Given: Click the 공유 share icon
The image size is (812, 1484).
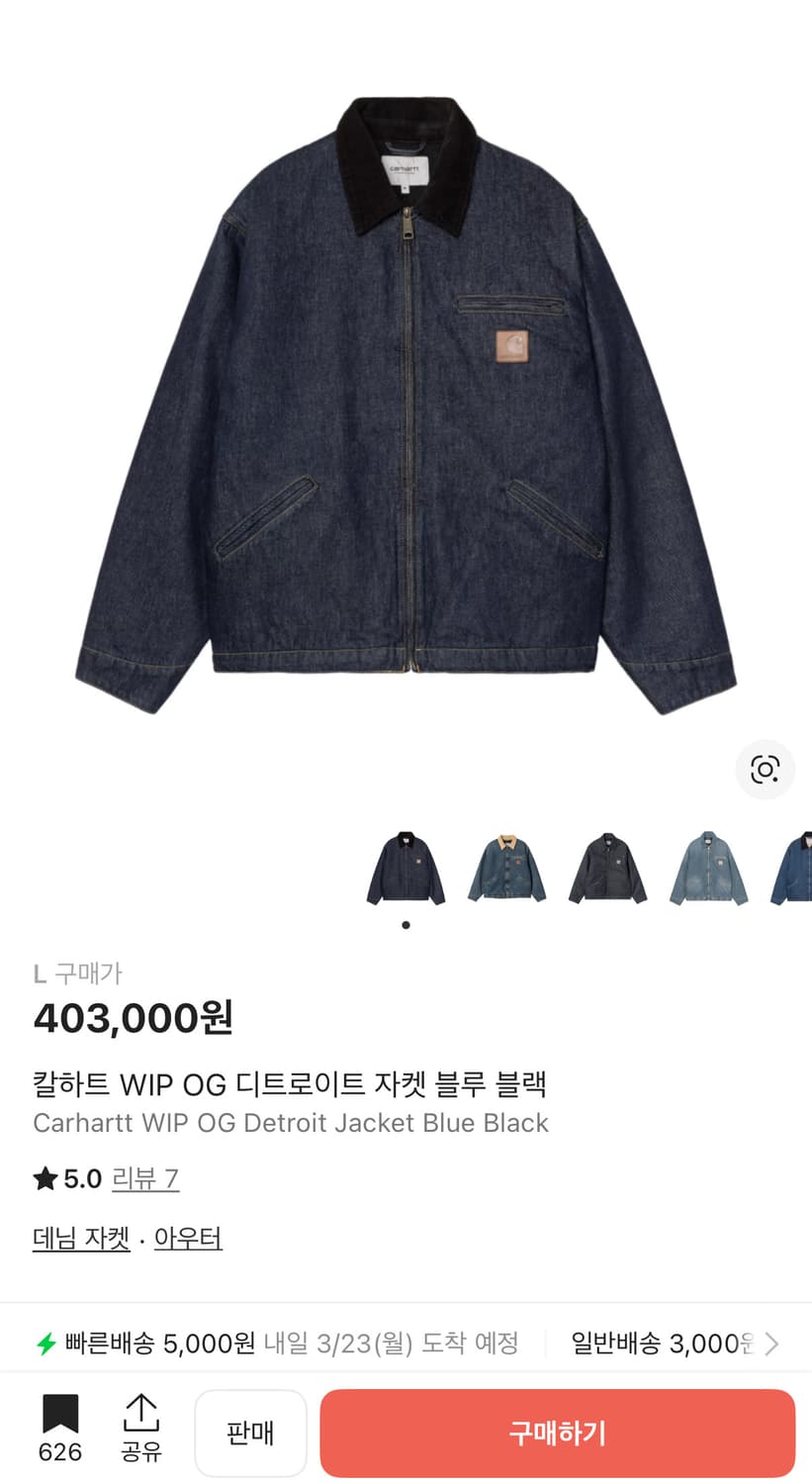Looking at the screenshot, I should [140, 1420].
